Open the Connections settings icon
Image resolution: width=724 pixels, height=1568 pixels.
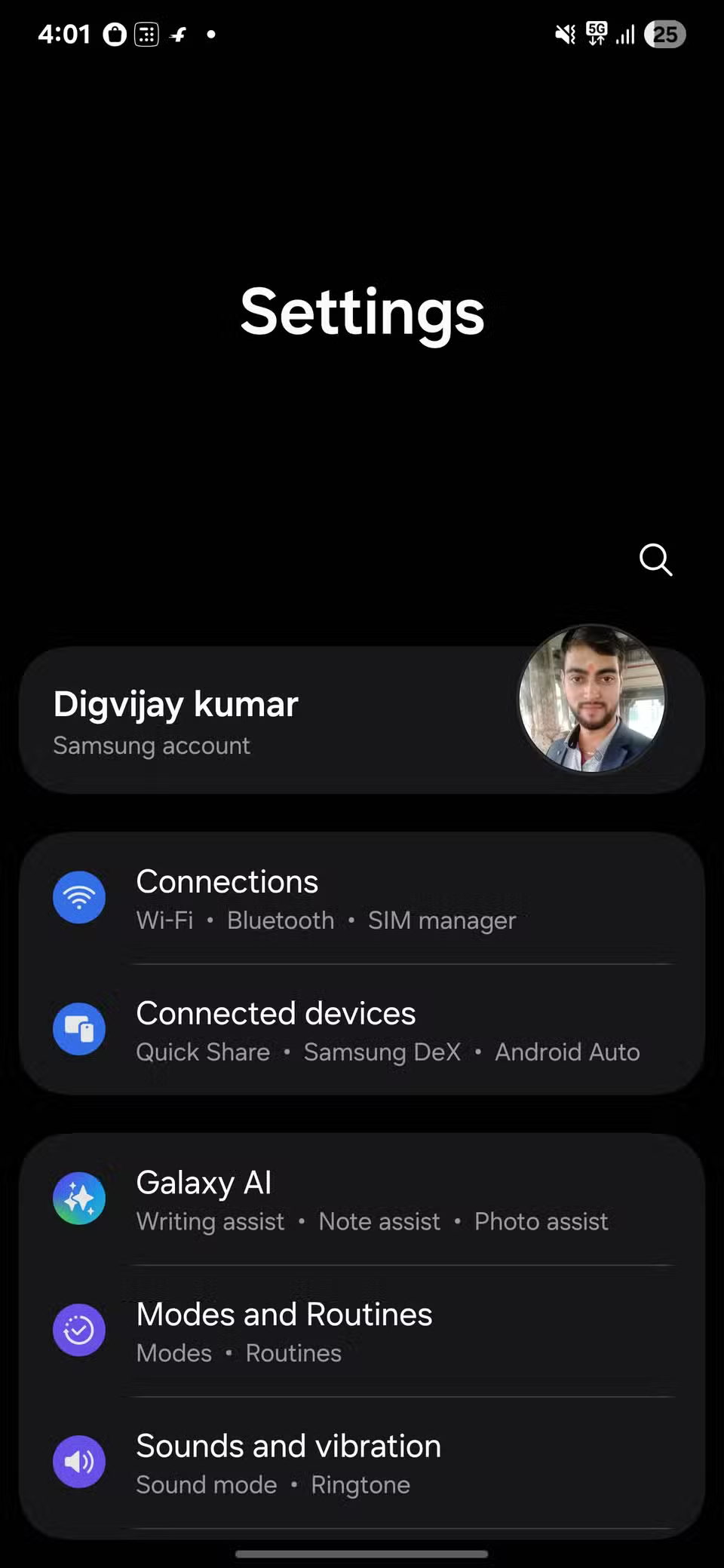pyautogui.click(x=78, y=897)
